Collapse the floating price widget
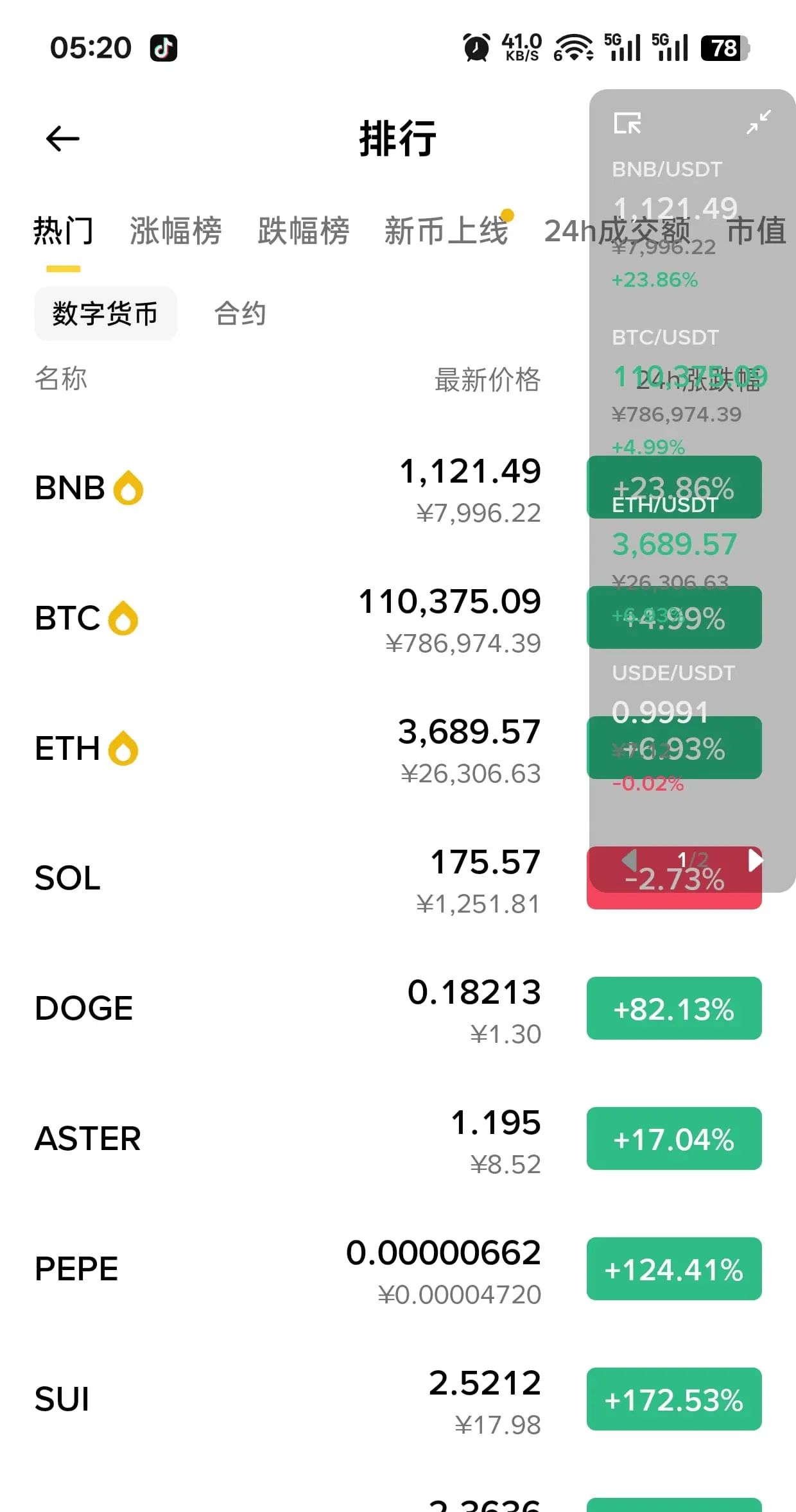The width and height of the screenshot is (796, 1512). 759,122
